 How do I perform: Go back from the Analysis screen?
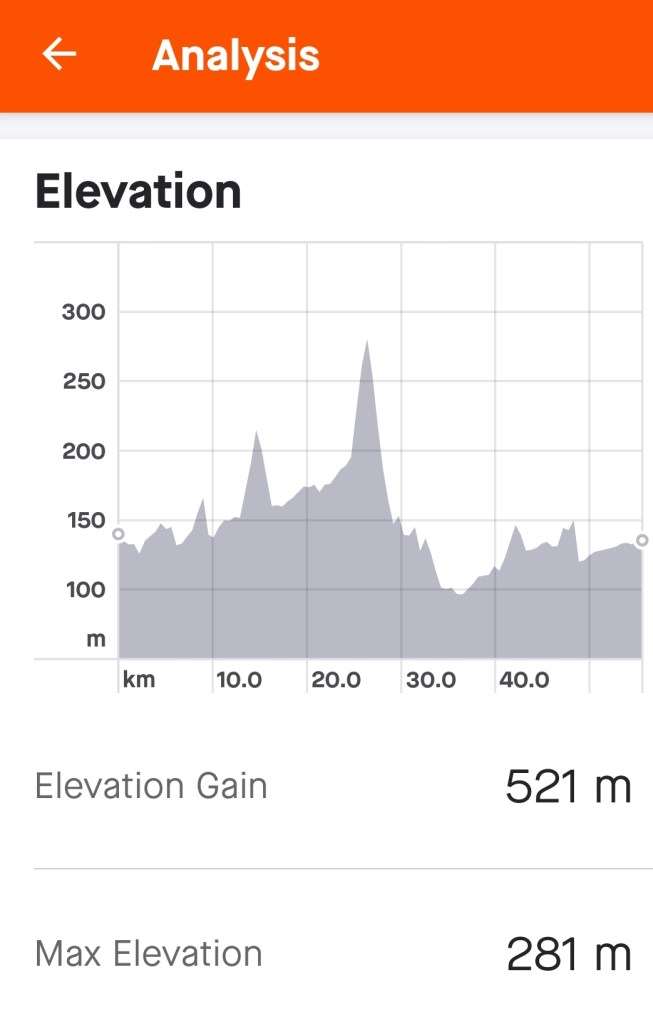[59, 55]
